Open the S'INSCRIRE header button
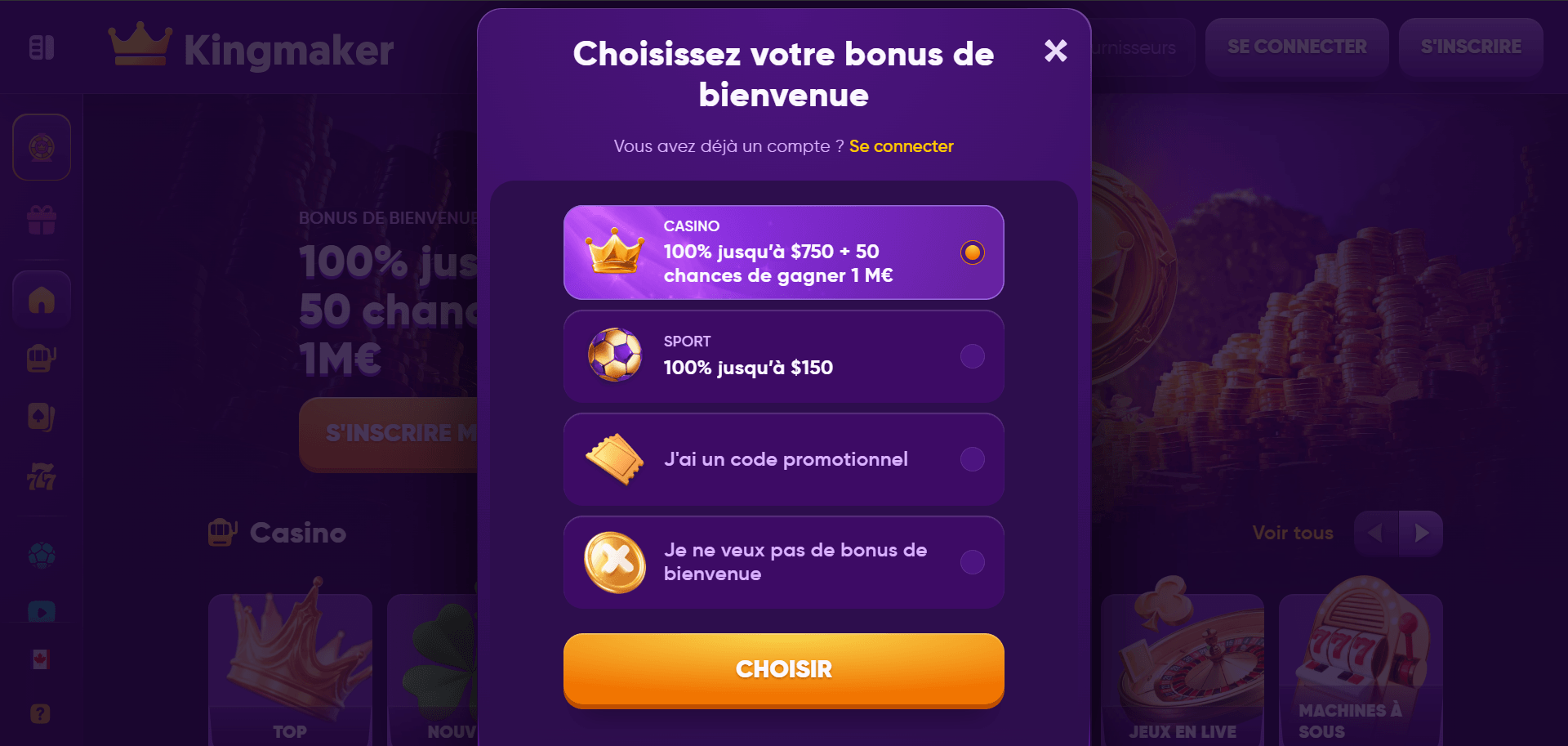The width and height of the screenshot is (1568, 746). [1470, 47]
